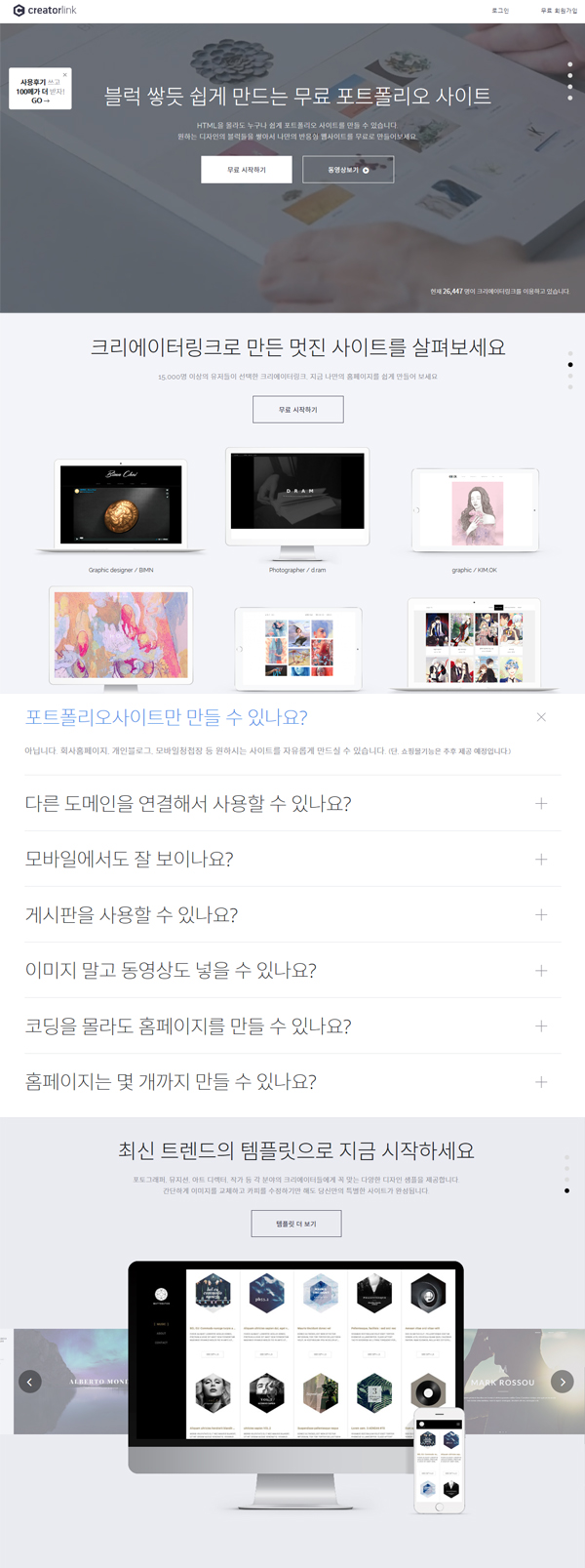
Task: Collapse the 포트폴리오사이트만 만들 수 있나요 answer
Action: pyautogui.click(x=541, y=717)
